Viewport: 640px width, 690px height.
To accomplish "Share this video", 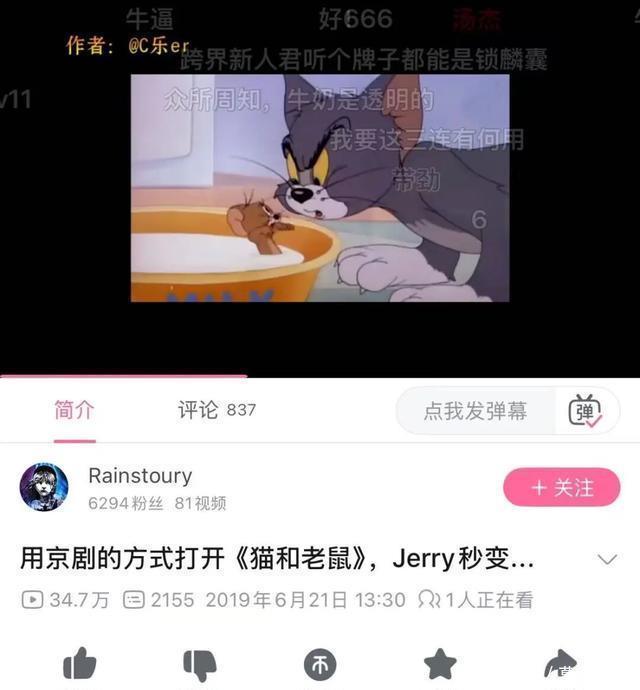I will tap(560, 664).
